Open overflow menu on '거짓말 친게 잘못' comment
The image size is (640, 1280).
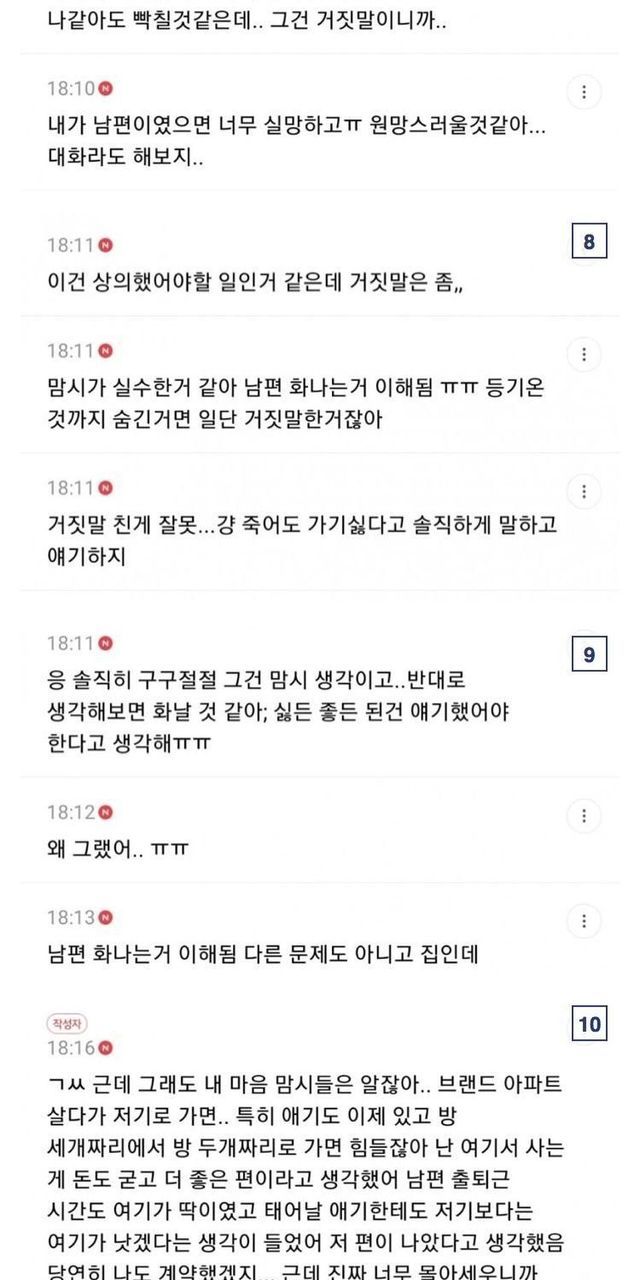(x=584, y=491)
